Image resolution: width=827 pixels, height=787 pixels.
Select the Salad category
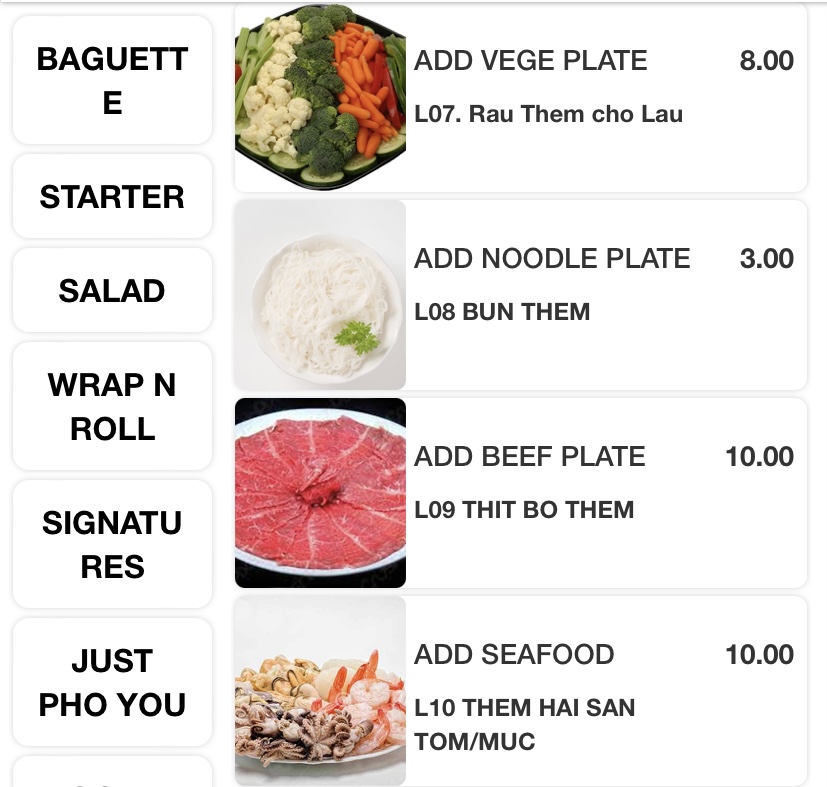(112, 291)
